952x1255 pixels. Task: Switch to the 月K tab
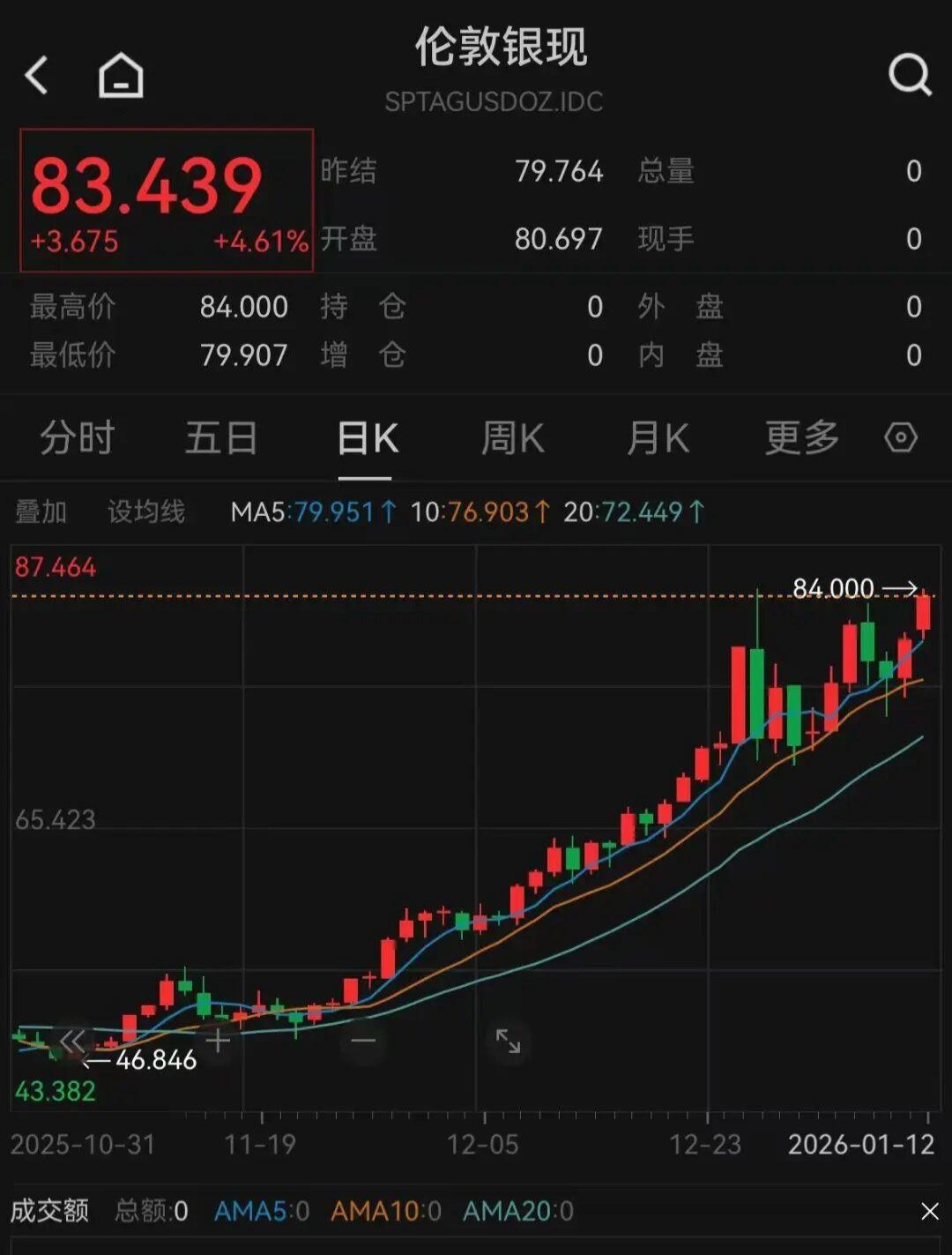pos(658,438)
